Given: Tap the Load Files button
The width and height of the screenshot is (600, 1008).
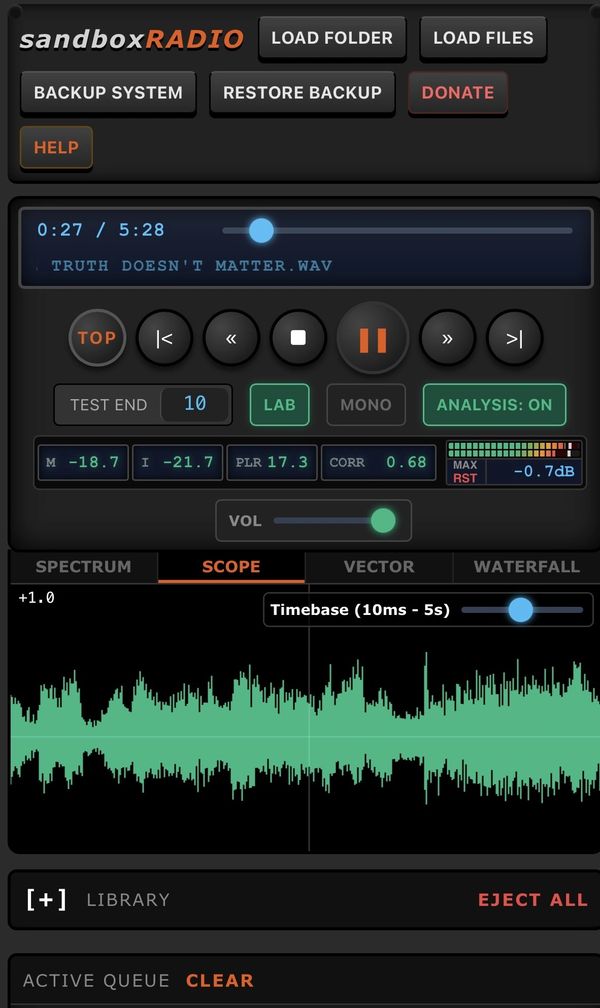Looking at the screenshot, I should pyautogui.click(x=483, y=38).
